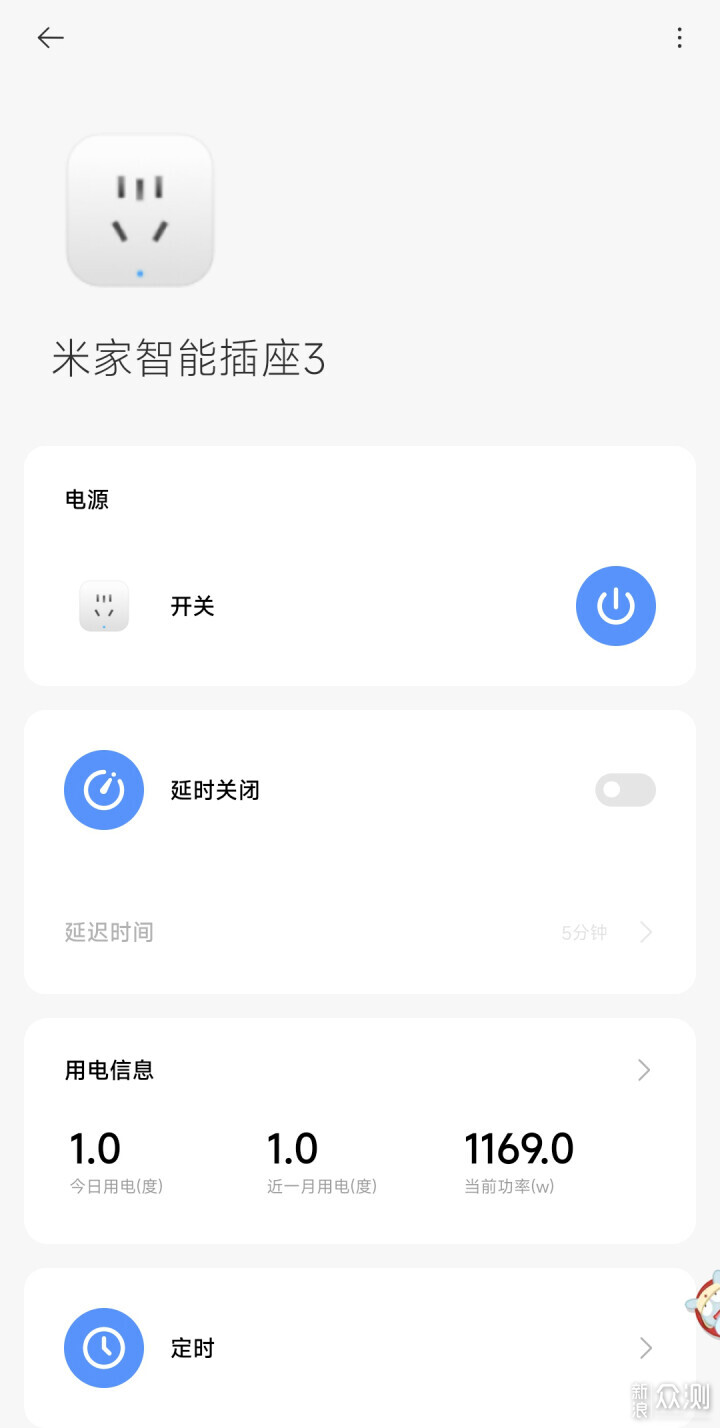Viewport: 720px width, 1428px height.
Task: Enable the 延时关闭 delay-off toggle
Action: 624,790
